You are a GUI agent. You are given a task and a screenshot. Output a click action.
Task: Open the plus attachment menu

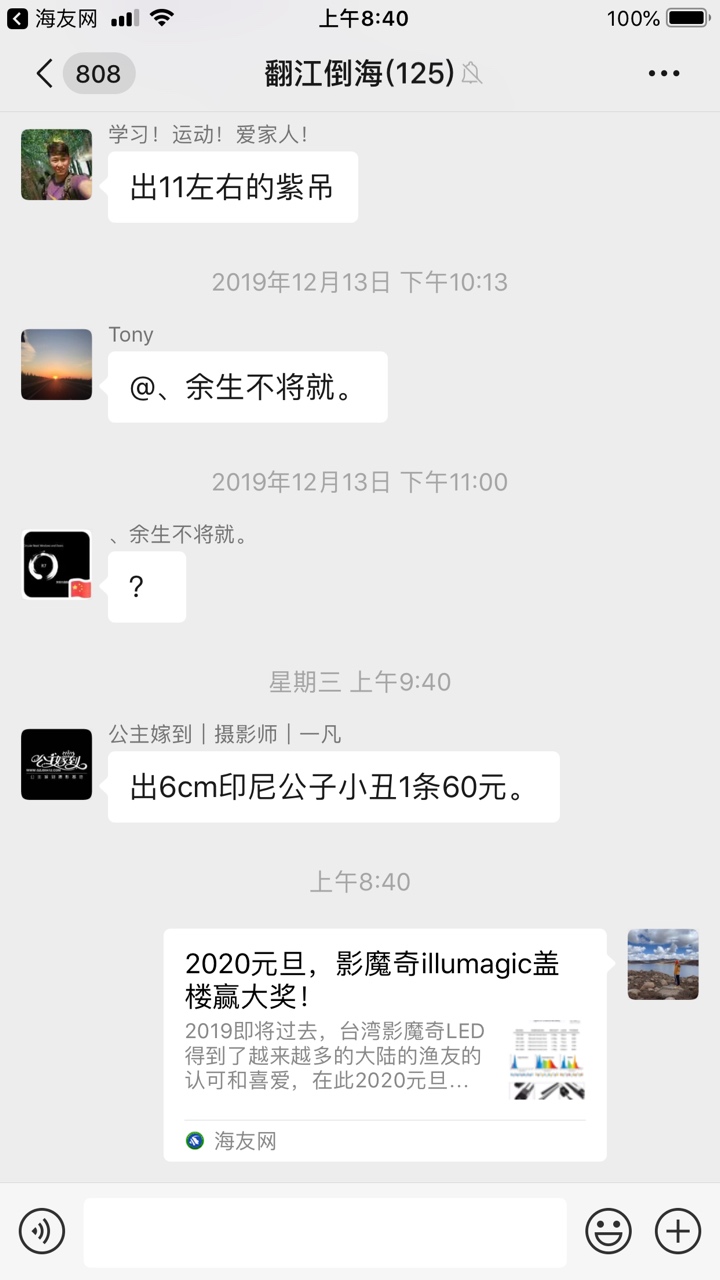click(x=677, y=1230)
